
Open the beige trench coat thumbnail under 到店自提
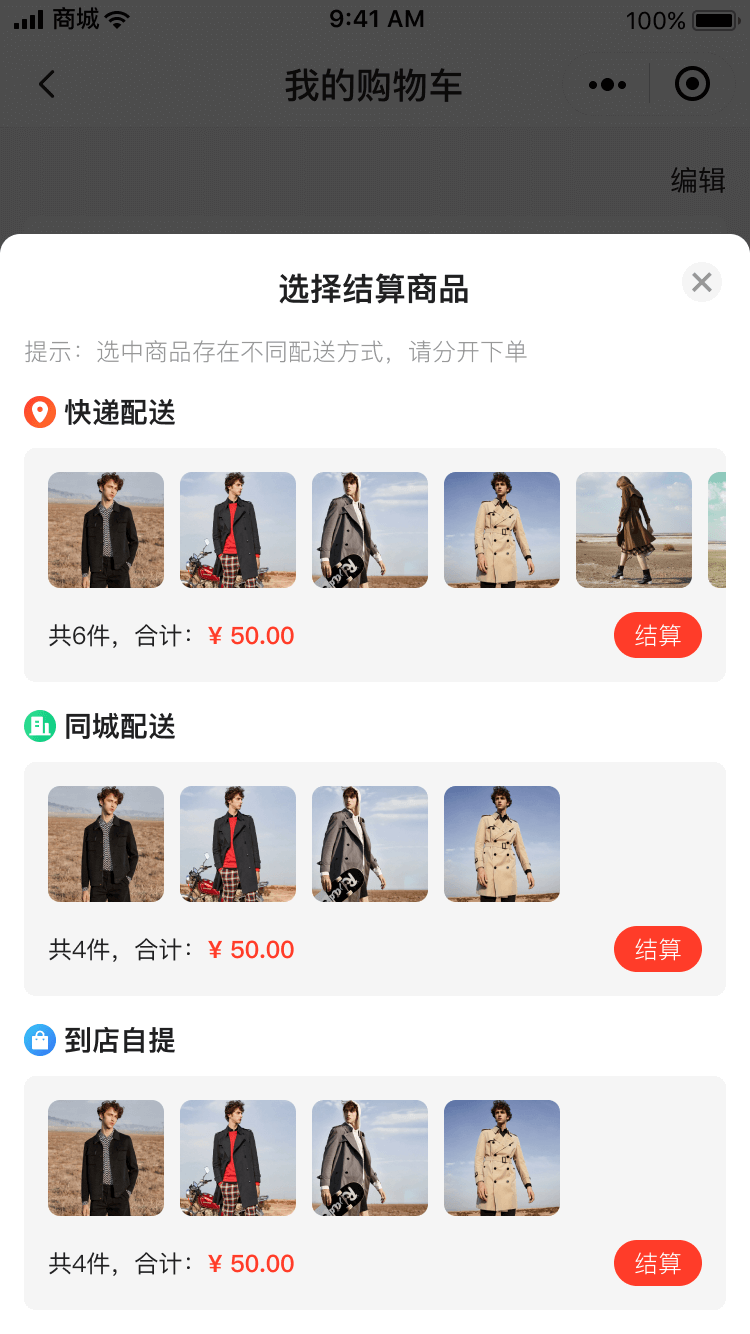point(501,1157)
